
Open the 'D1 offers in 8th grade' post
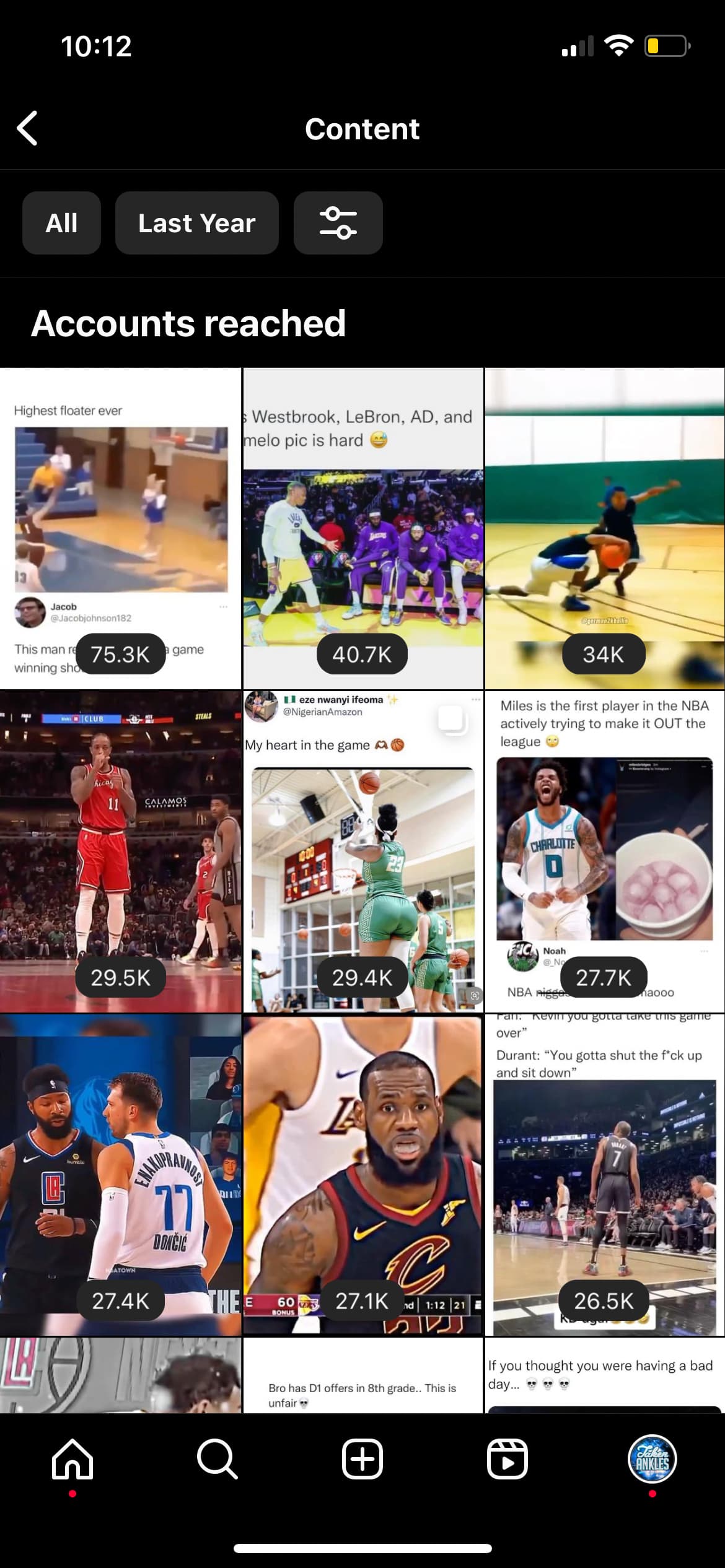[x=362, y=1375]
